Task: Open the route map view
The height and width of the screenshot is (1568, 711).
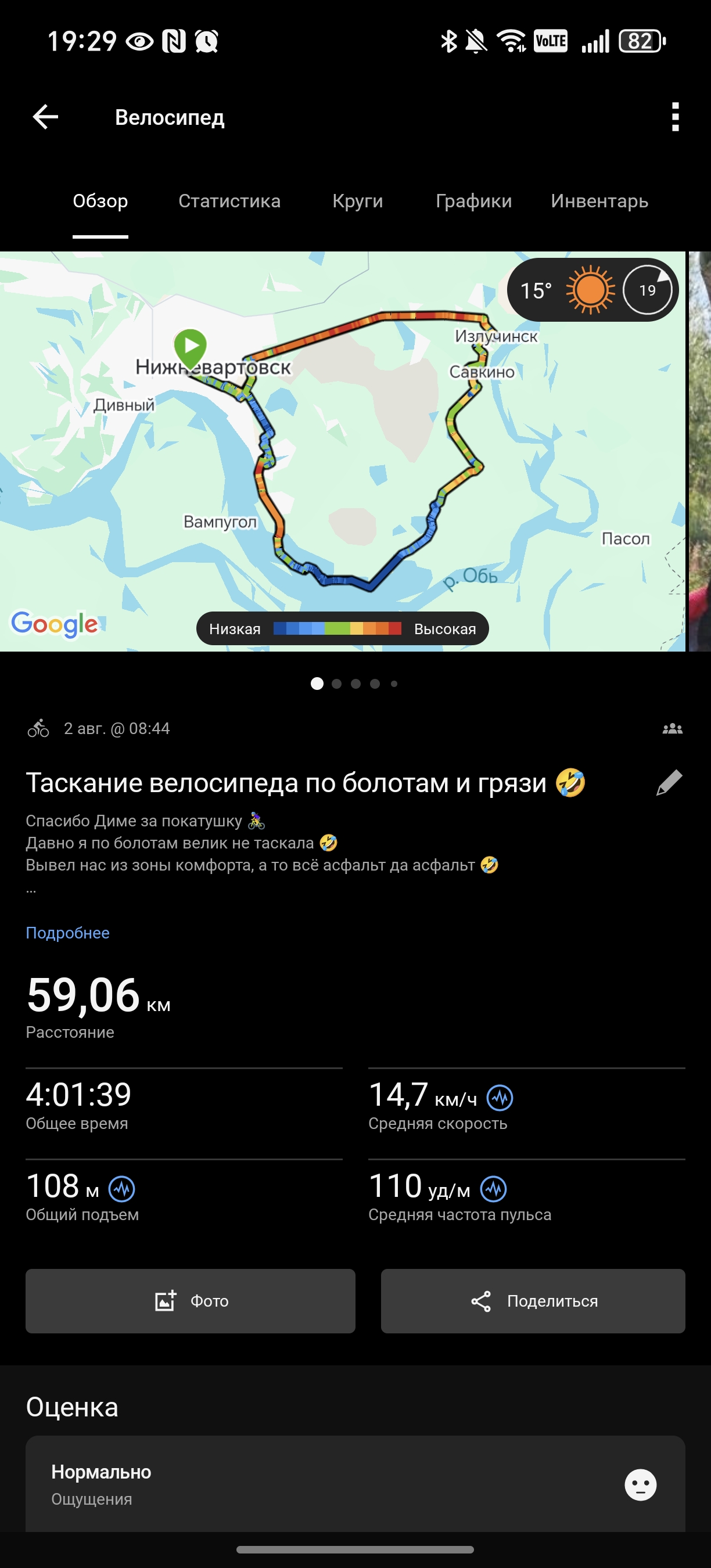Action: (343, 451)
